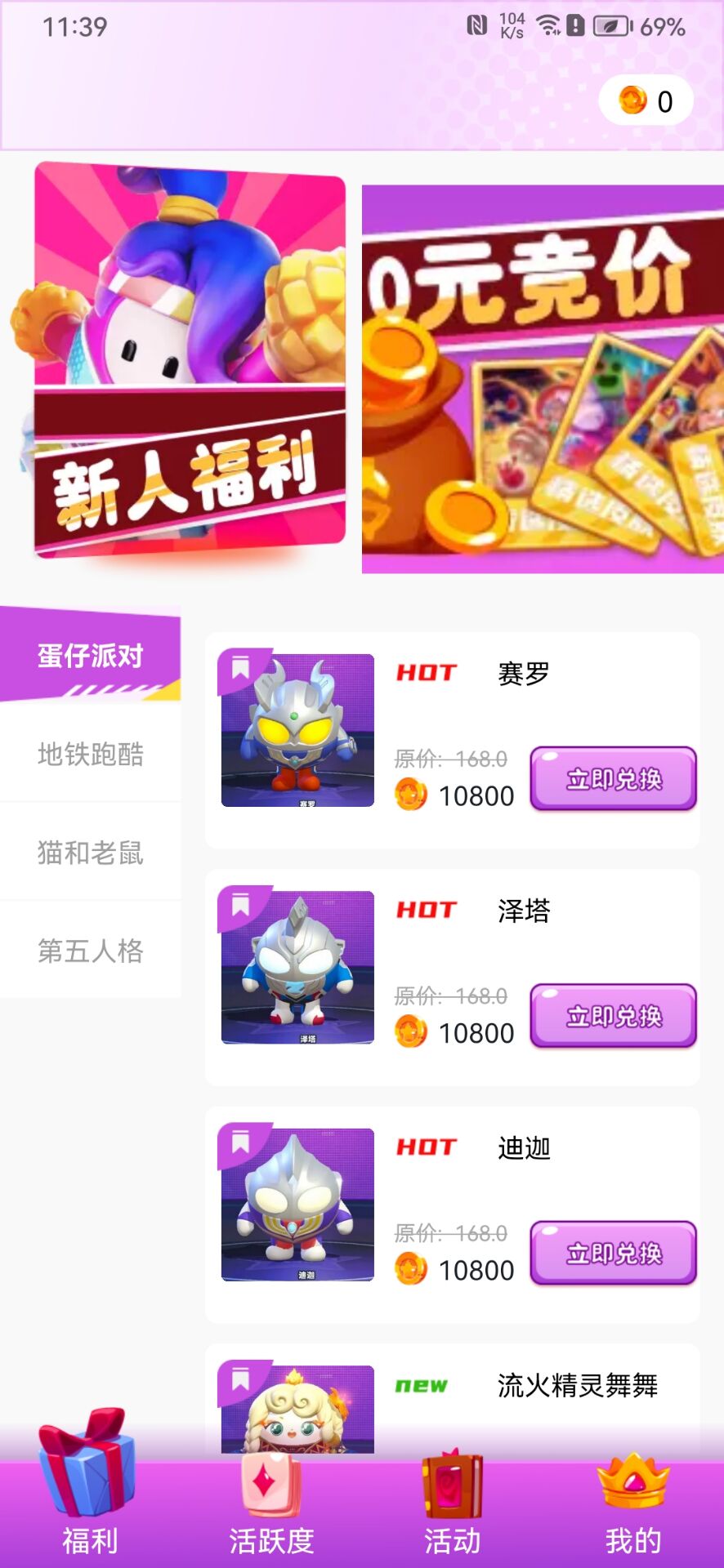
Task: View the 泽塔 product image
Action: pos(297,967)
